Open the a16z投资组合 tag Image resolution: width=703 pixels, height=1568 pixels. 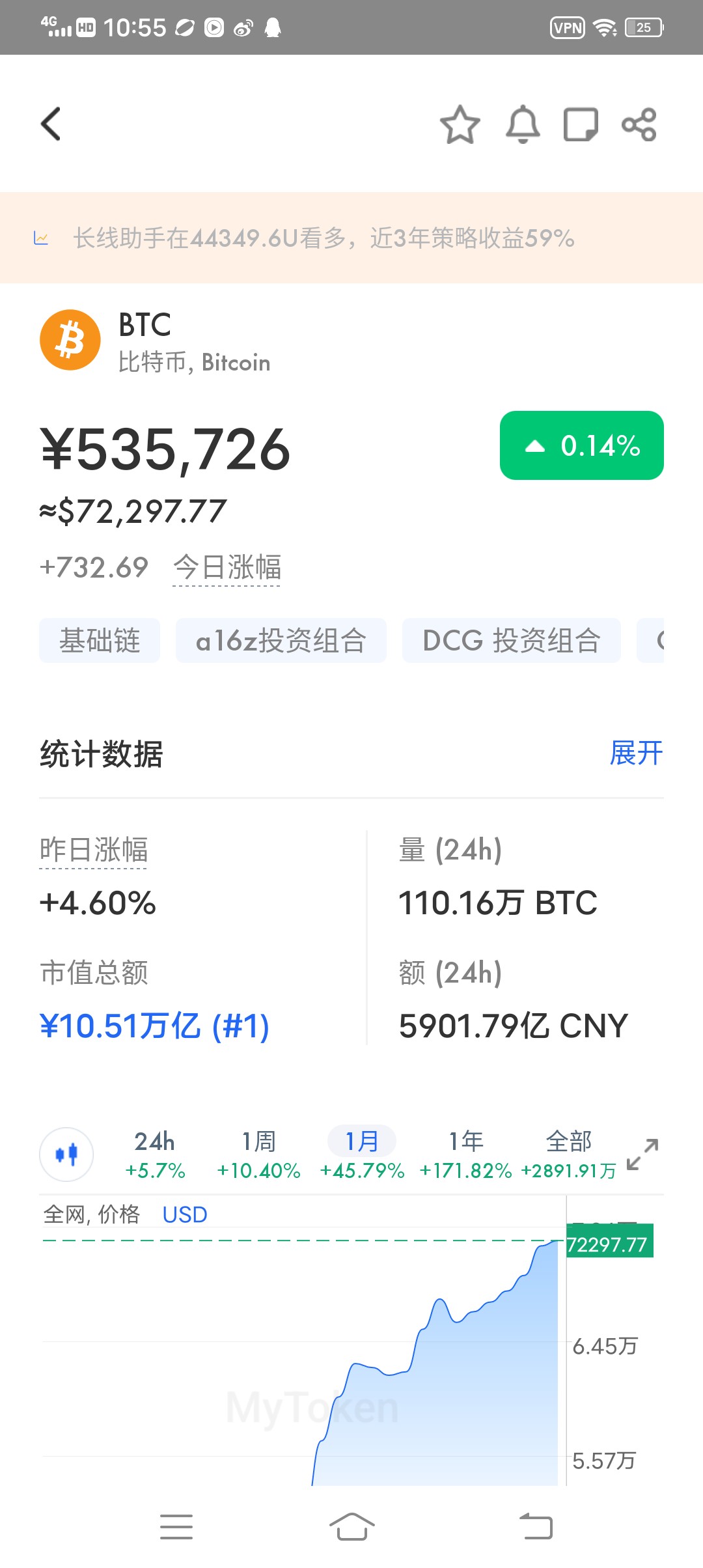pyautogui.click(x=281, y=640)
